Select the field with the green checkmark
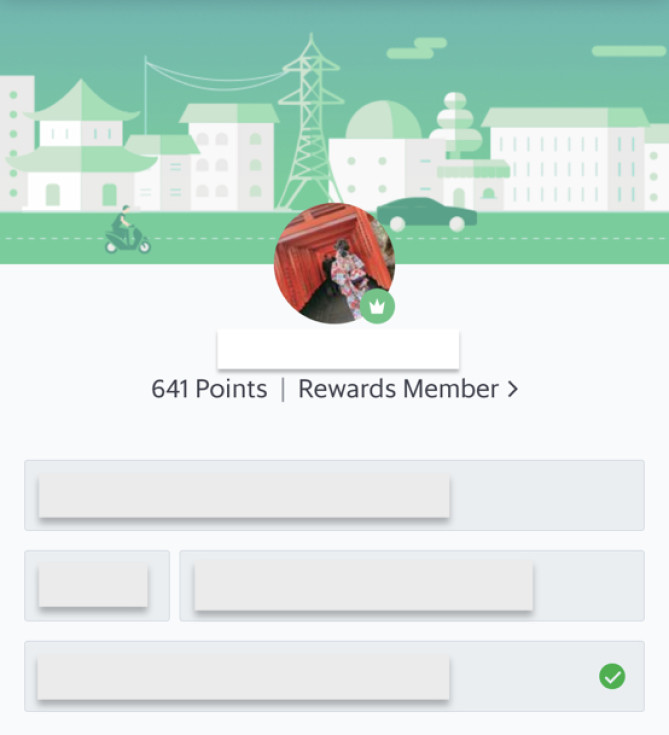 [x=334, y=677]
